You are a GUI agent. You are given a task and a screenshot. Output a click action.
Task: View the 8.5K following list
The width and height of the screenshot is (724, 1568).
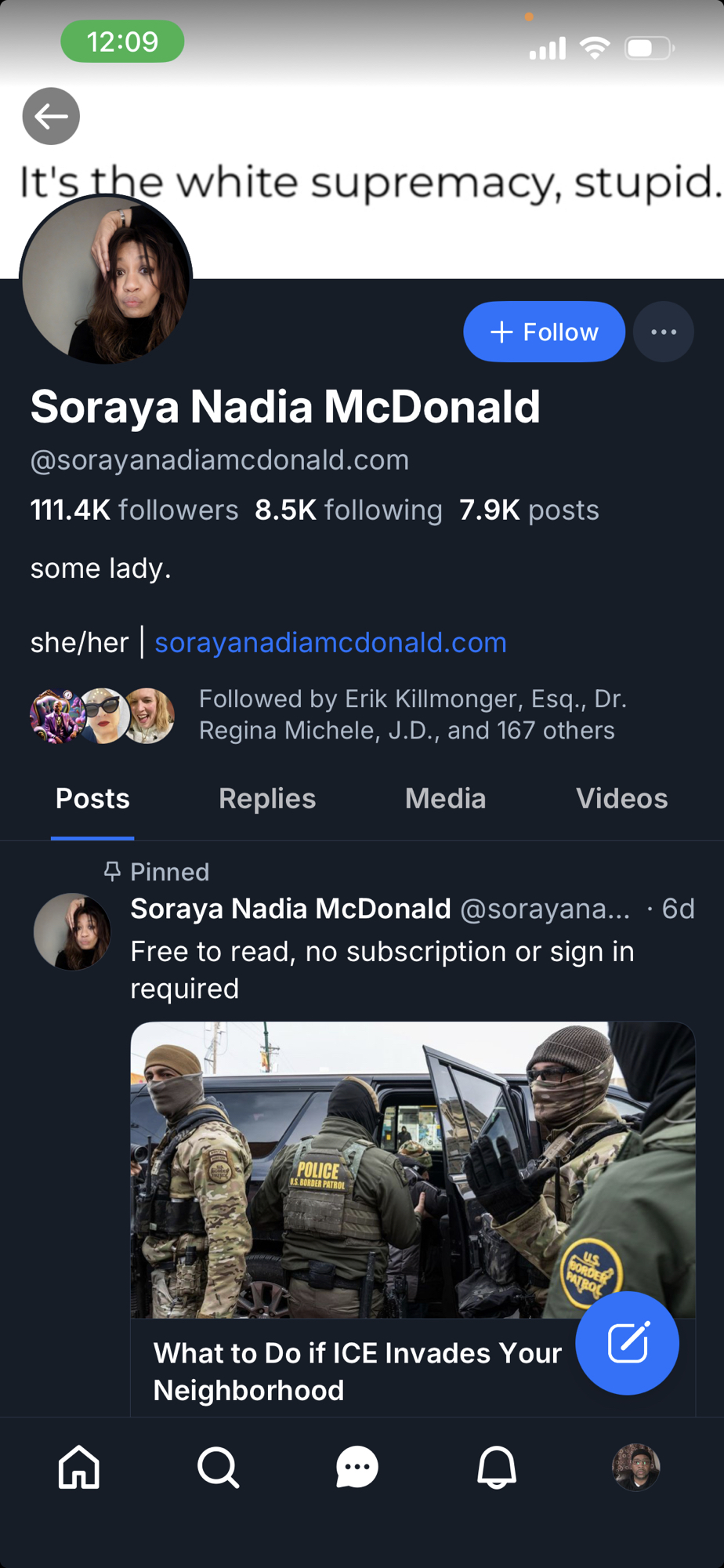coord(348,510)
